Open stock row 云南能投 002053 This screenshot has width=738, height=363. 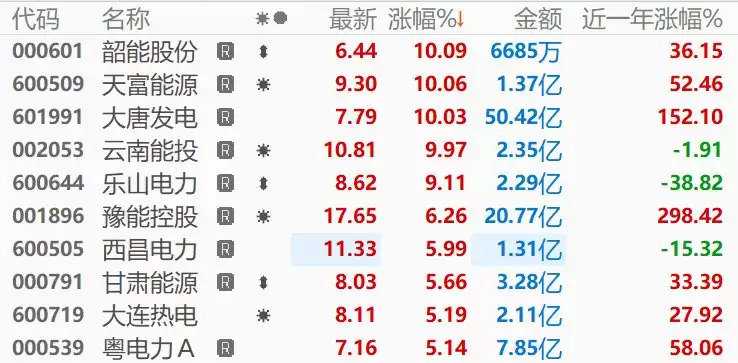pos(369,150)
